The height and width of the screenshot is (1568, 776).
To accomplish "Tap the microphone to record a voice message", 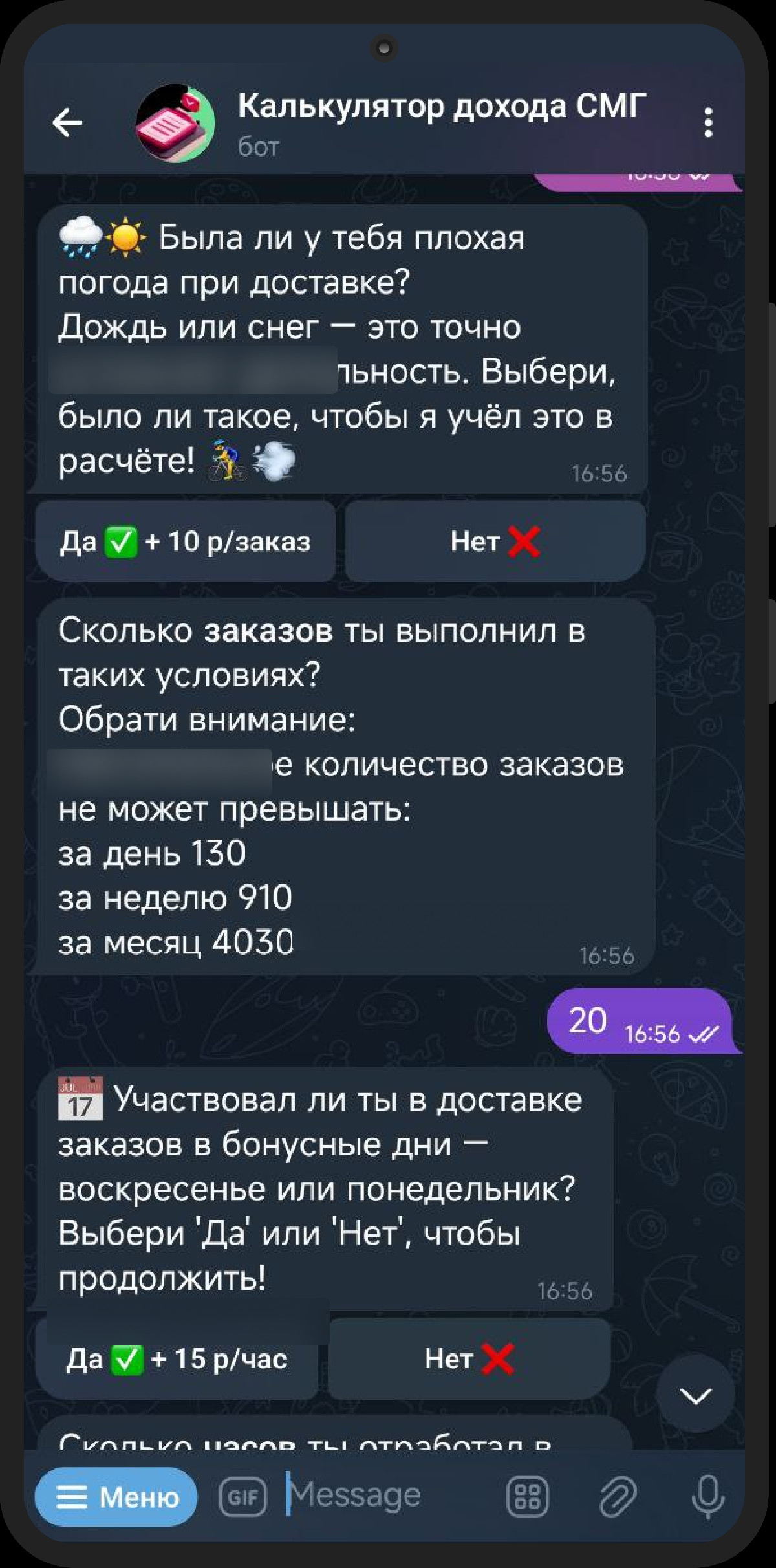I will pyautogui.click(x=707, y=1497).
